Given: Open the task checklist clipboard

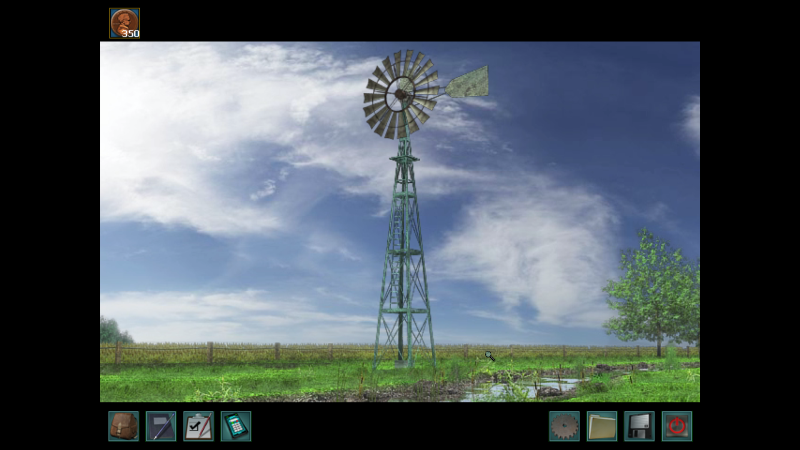Looking at the screenshot, I should (198, 426).
